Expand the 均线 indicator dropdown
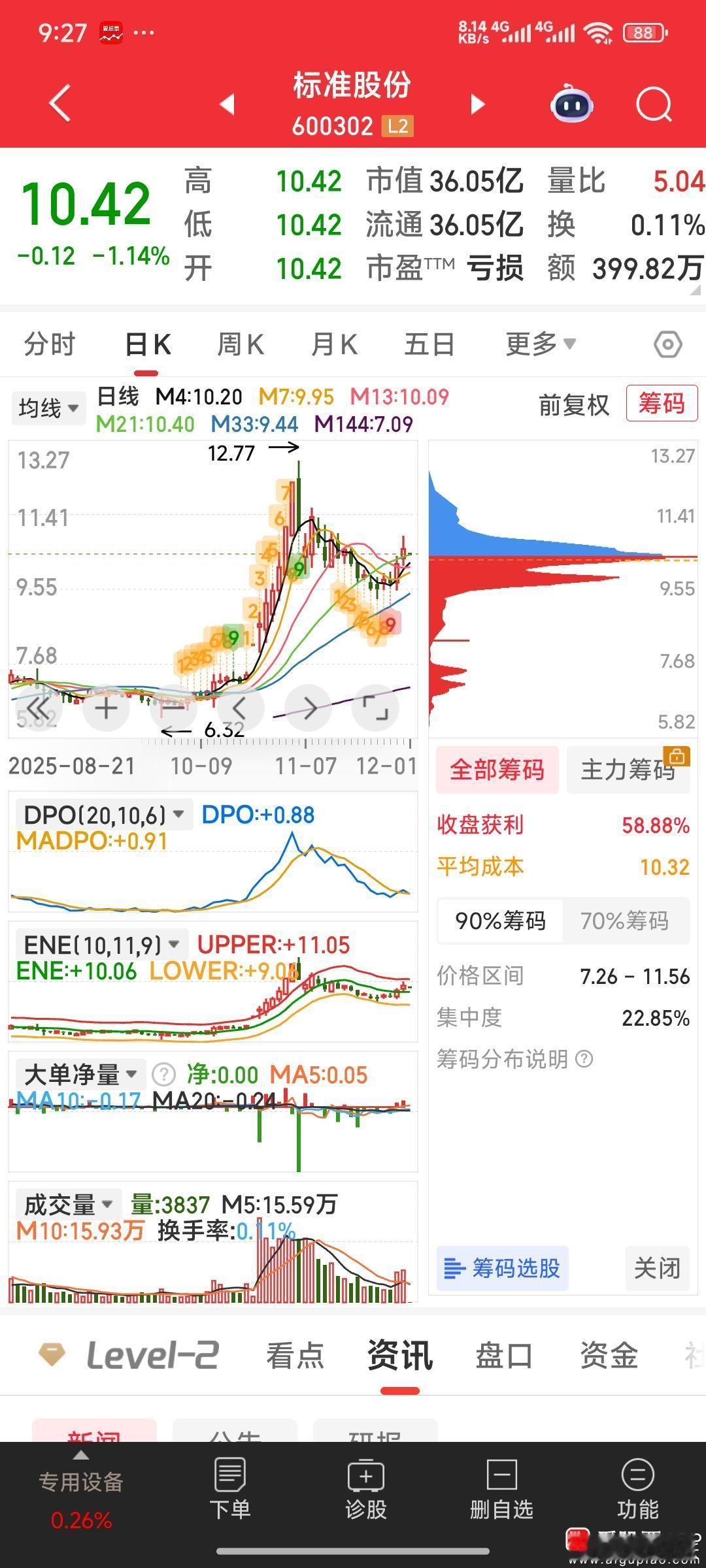Image resolution: width=706 pixels, height=1568 pixels. [48, 408]
